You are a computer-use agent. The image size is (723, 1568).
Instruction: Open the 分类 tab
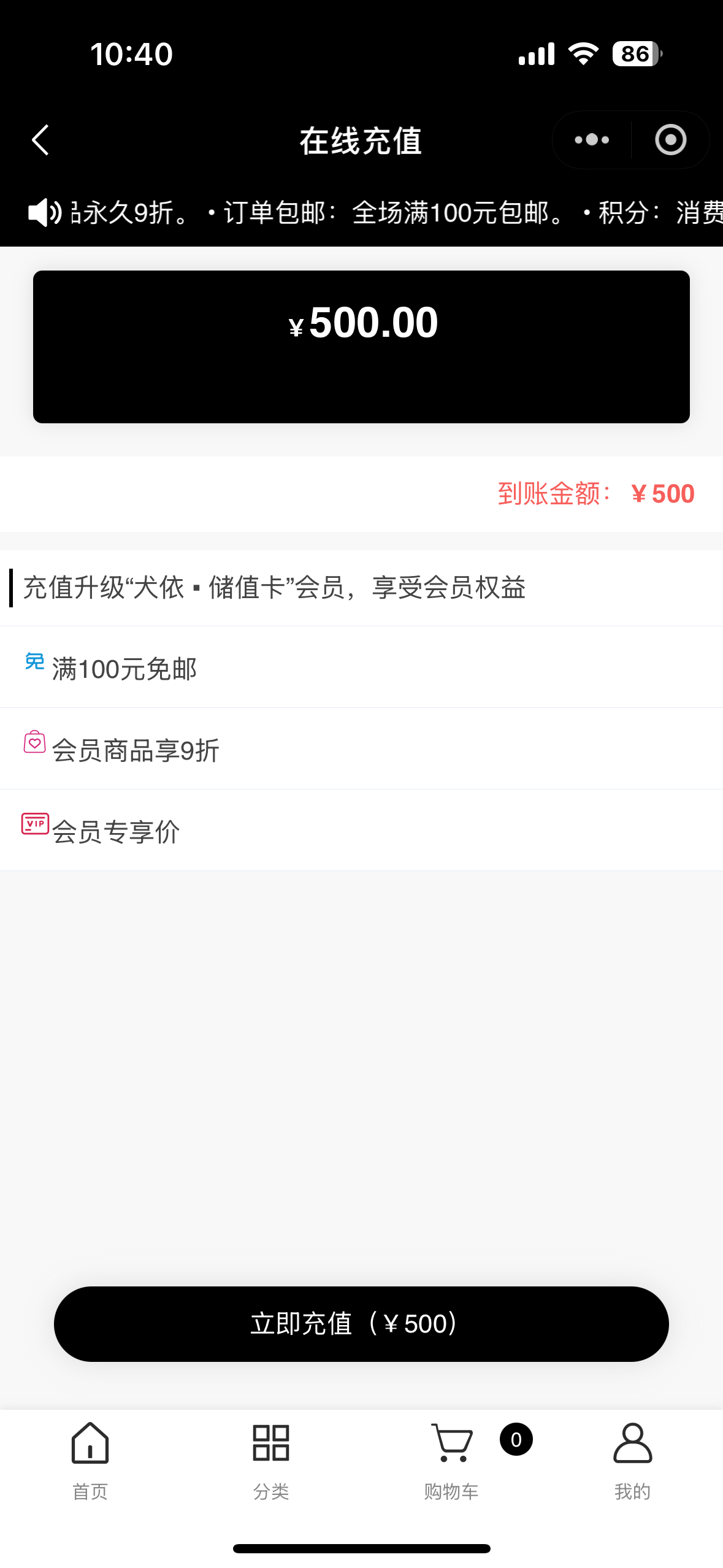pos(271,1460)
